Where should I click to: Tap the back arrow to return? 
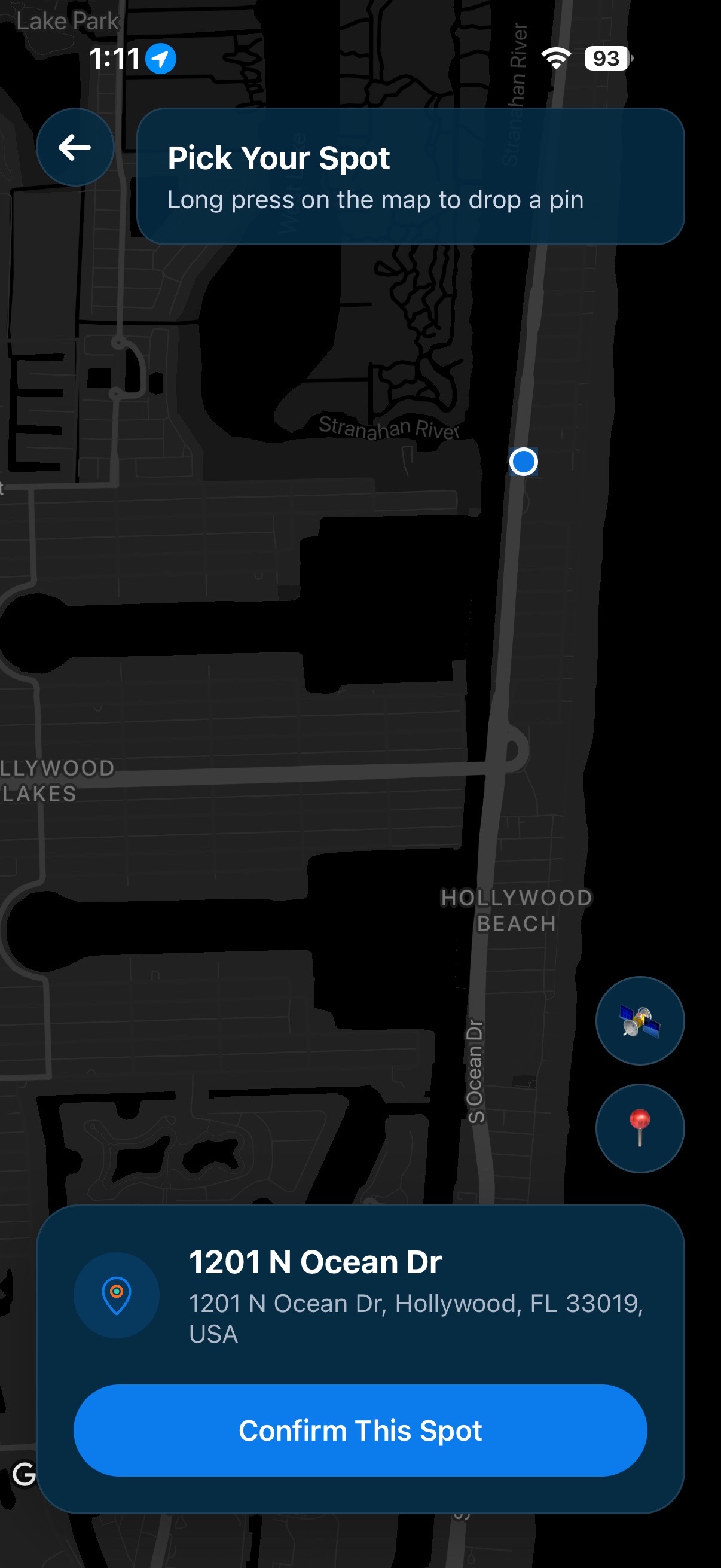[x=74, y=147]
